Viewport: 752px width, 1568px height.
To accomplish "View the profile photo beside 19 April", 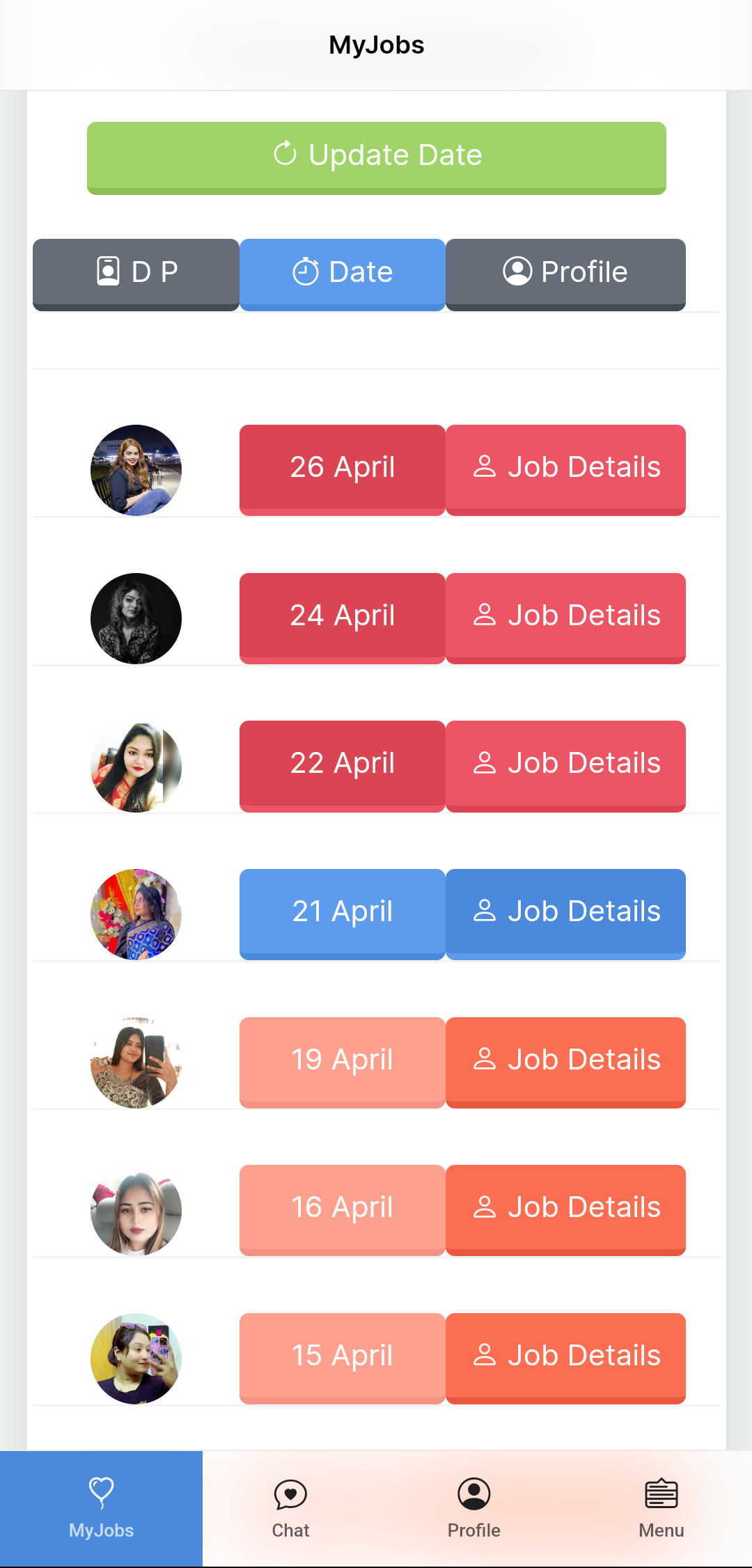I will coord(136,1063).
